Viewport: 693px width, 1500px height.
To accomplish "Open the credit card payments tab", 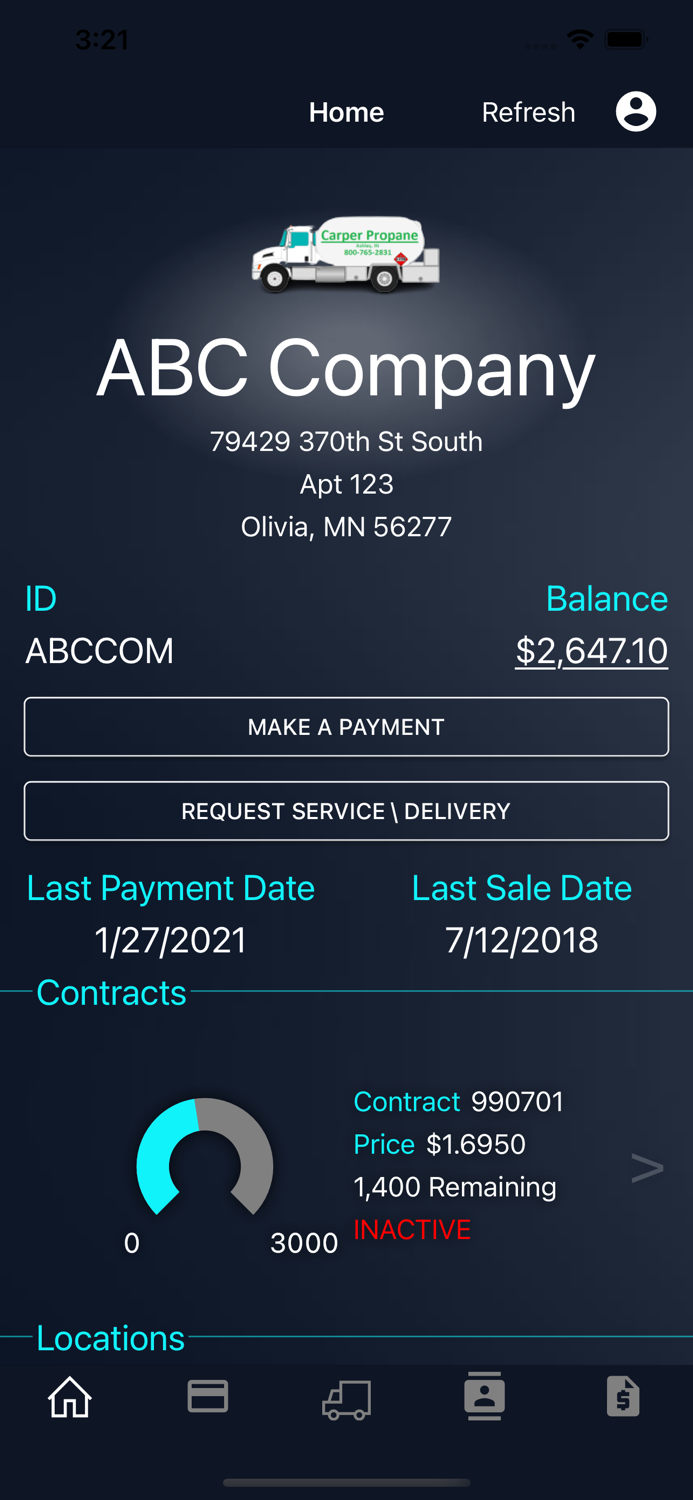I will click(x=208, y=1397).
